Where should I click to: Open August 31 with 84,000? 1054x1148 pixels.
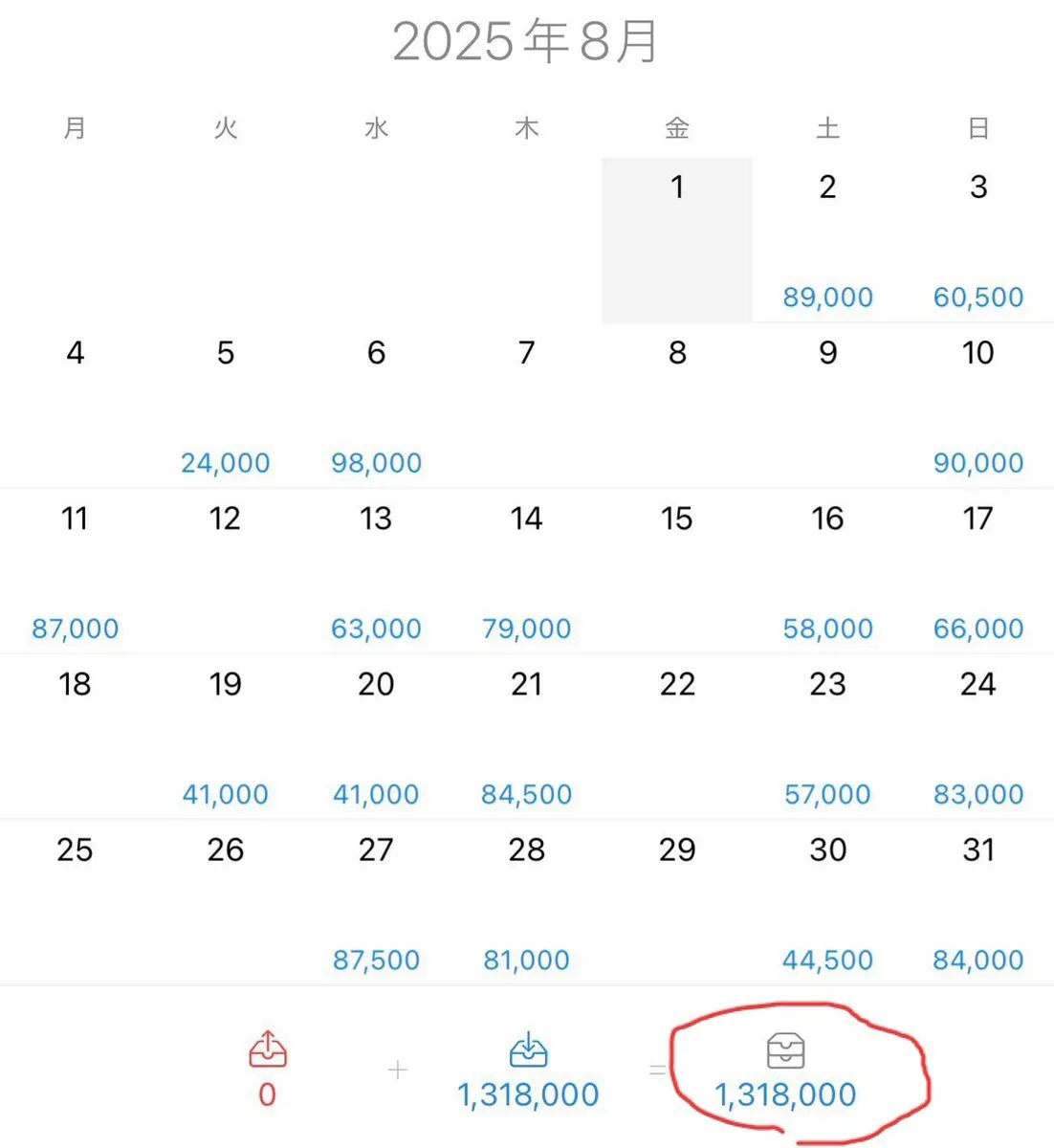[x=977, y=902]
